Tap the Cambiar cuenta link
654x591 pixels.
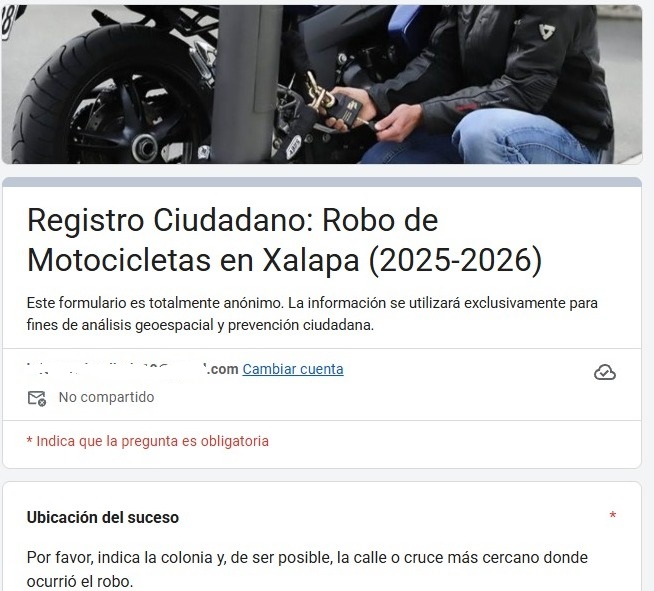[x=293, y=369]
